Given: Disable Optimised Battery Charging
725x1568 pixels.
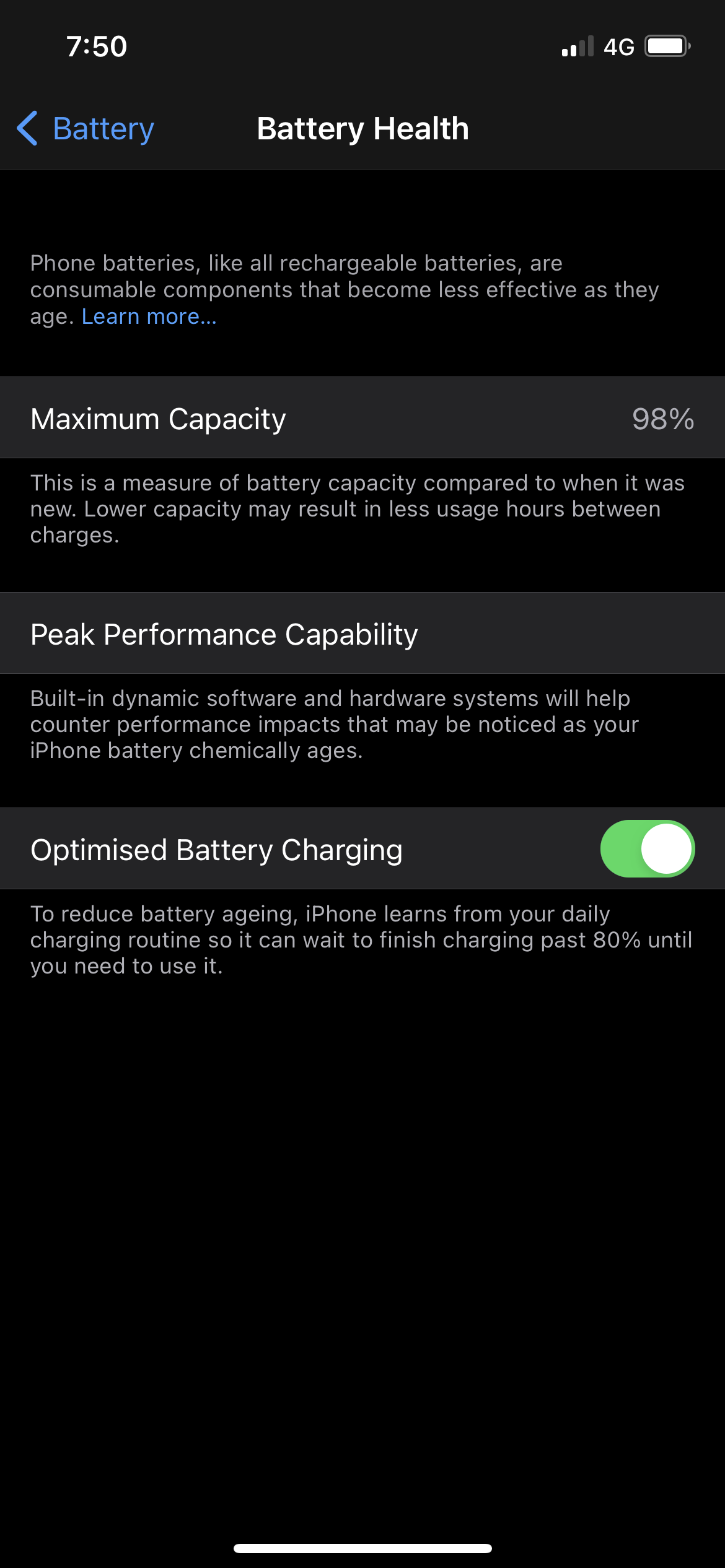Looking at the screenshot, I should pyautogui.click(x=647, y=849).
